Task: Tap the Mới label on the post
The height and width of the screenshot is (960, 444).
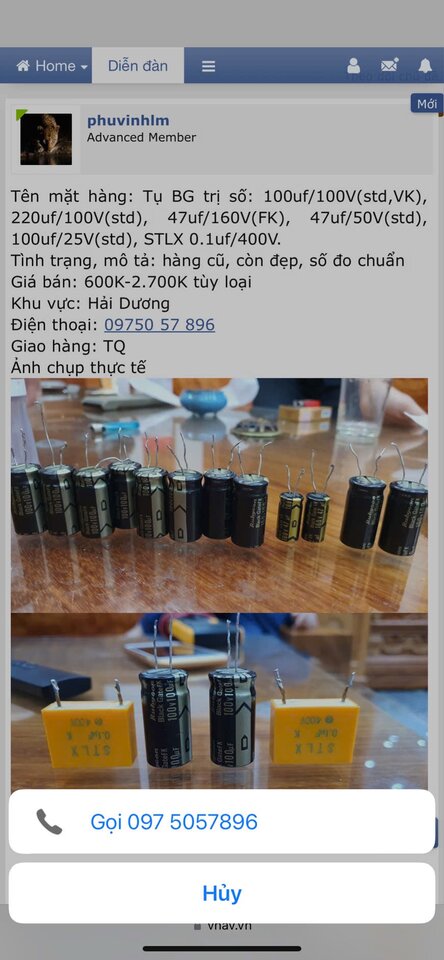Action: [427, 103]
